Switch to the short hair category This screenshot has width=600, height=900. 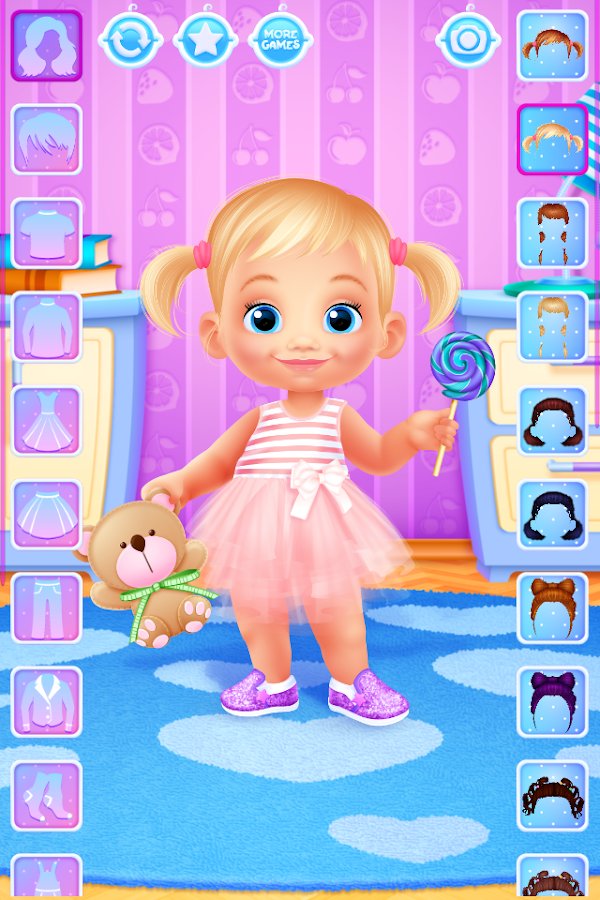pyautogui.click(x=46, y=139)
